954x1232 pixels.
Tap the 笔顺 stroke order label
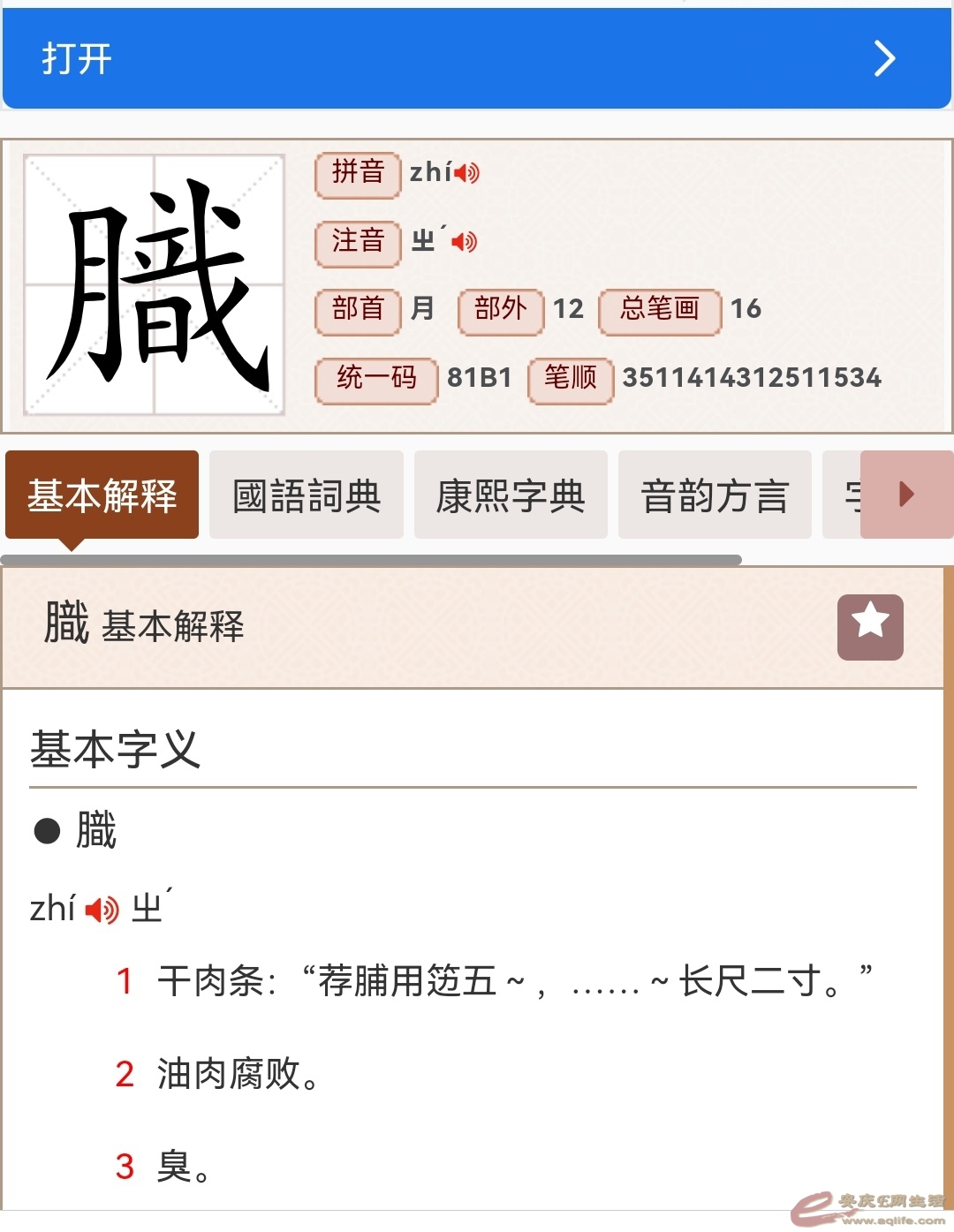point(571,379)
